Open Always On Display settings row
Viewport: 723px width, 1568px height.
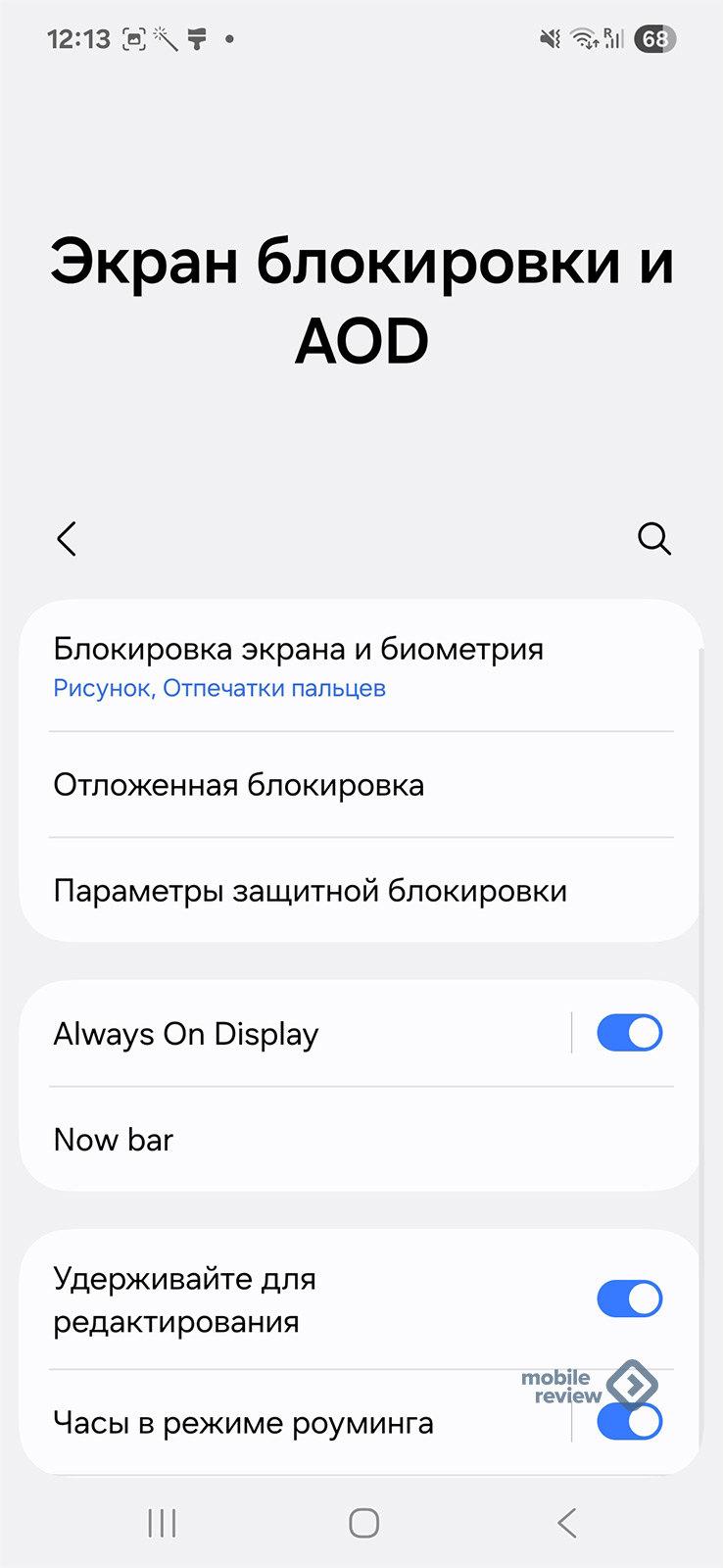[294, 1034]
